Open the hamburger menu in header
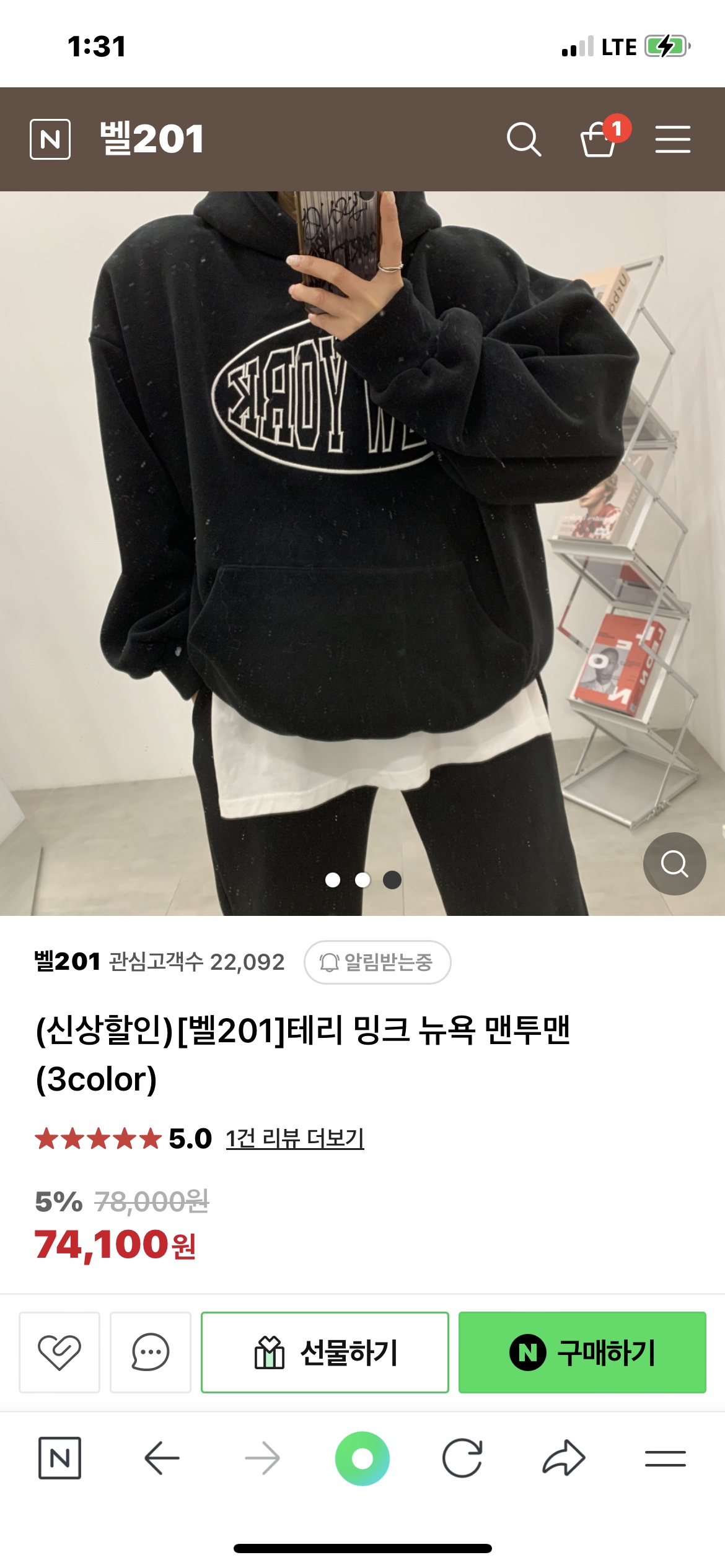The width and height of the screenshot is (725, 1568). [x=672, y=139]
